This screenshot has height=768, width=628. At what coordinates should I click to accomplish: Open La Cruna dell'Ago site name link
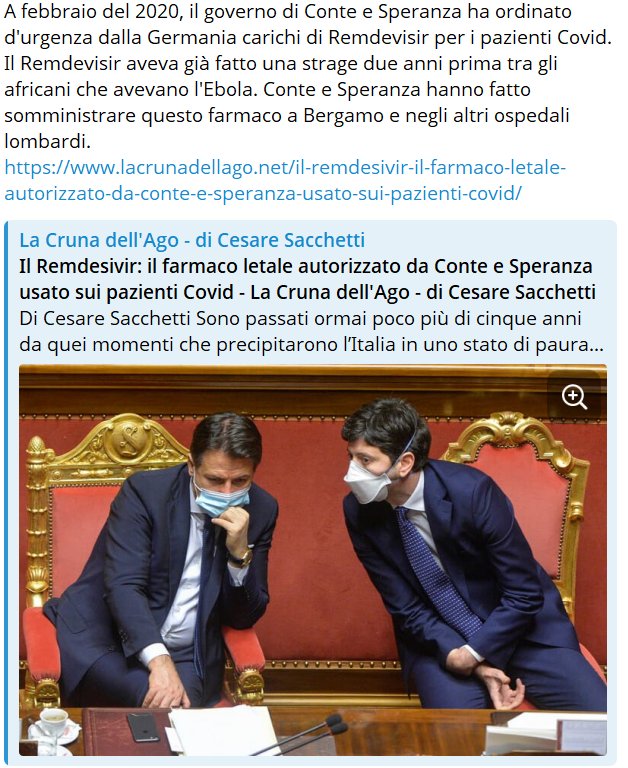[x=192, y=240]
